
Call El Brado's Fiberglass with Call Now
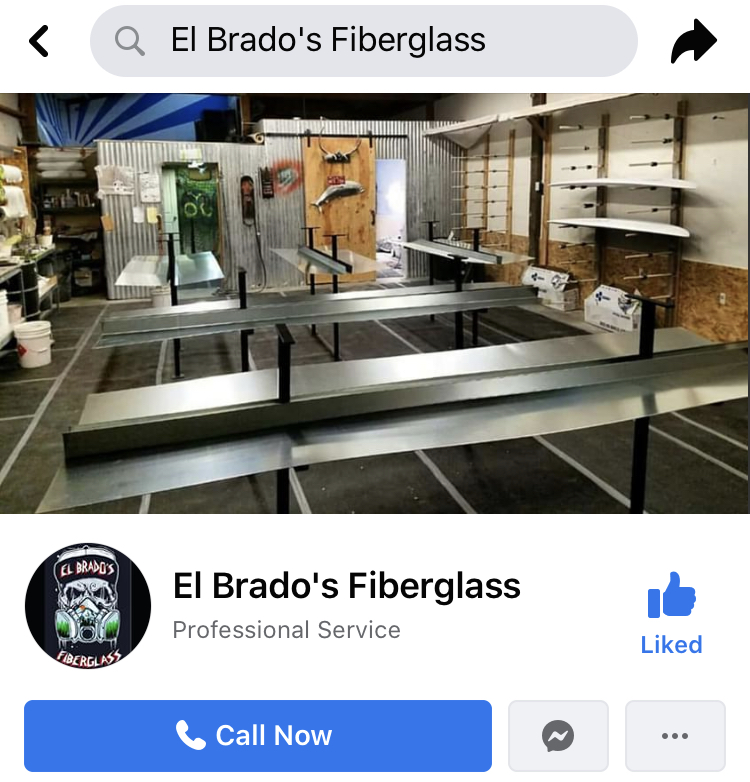[258, 736]
